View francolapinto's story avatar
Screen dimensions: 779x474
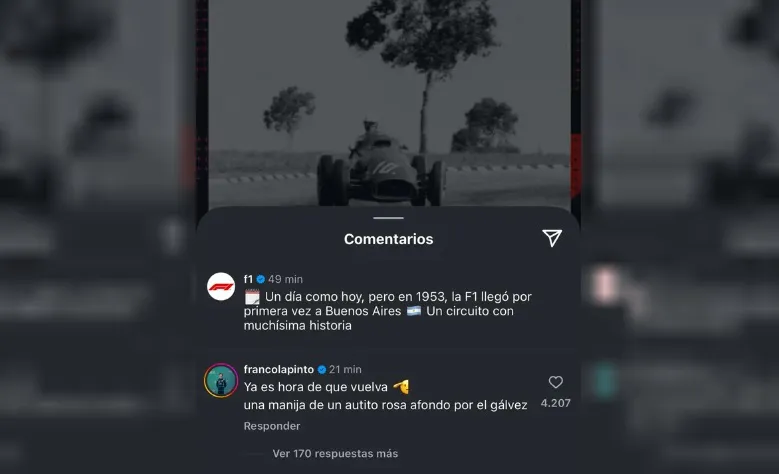(221, 380)
